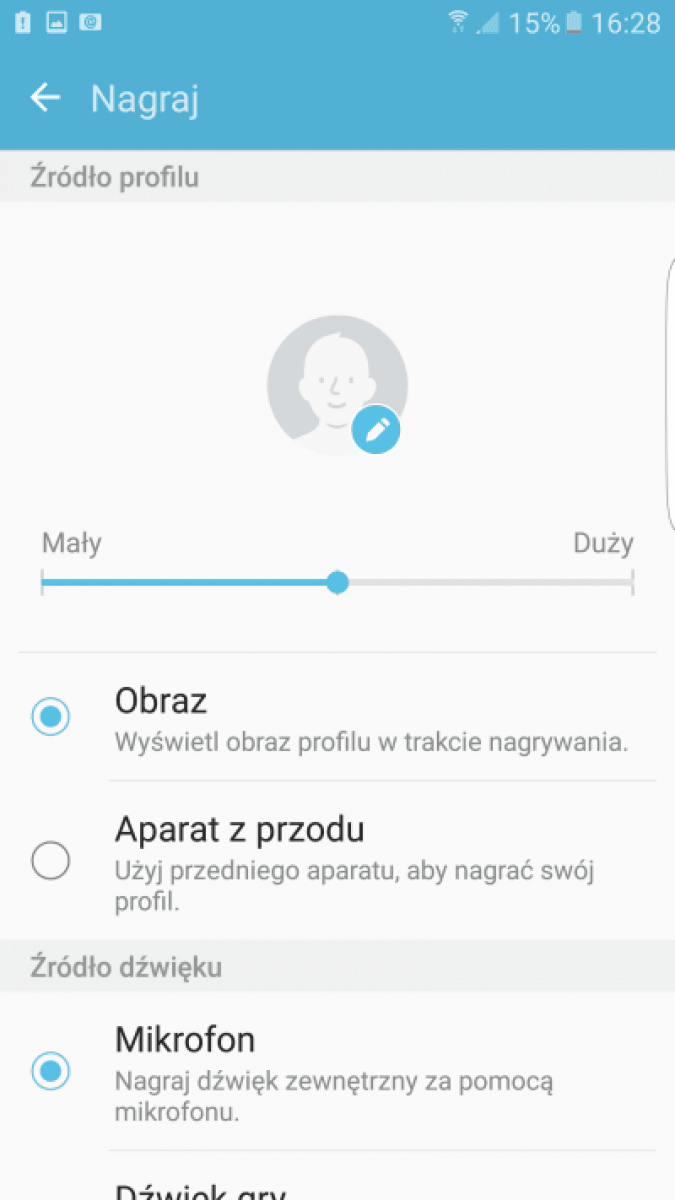Tap the profile size slider between Mały and Duży
This screenshot has height=1200, width=675.
tap(337, 582)
